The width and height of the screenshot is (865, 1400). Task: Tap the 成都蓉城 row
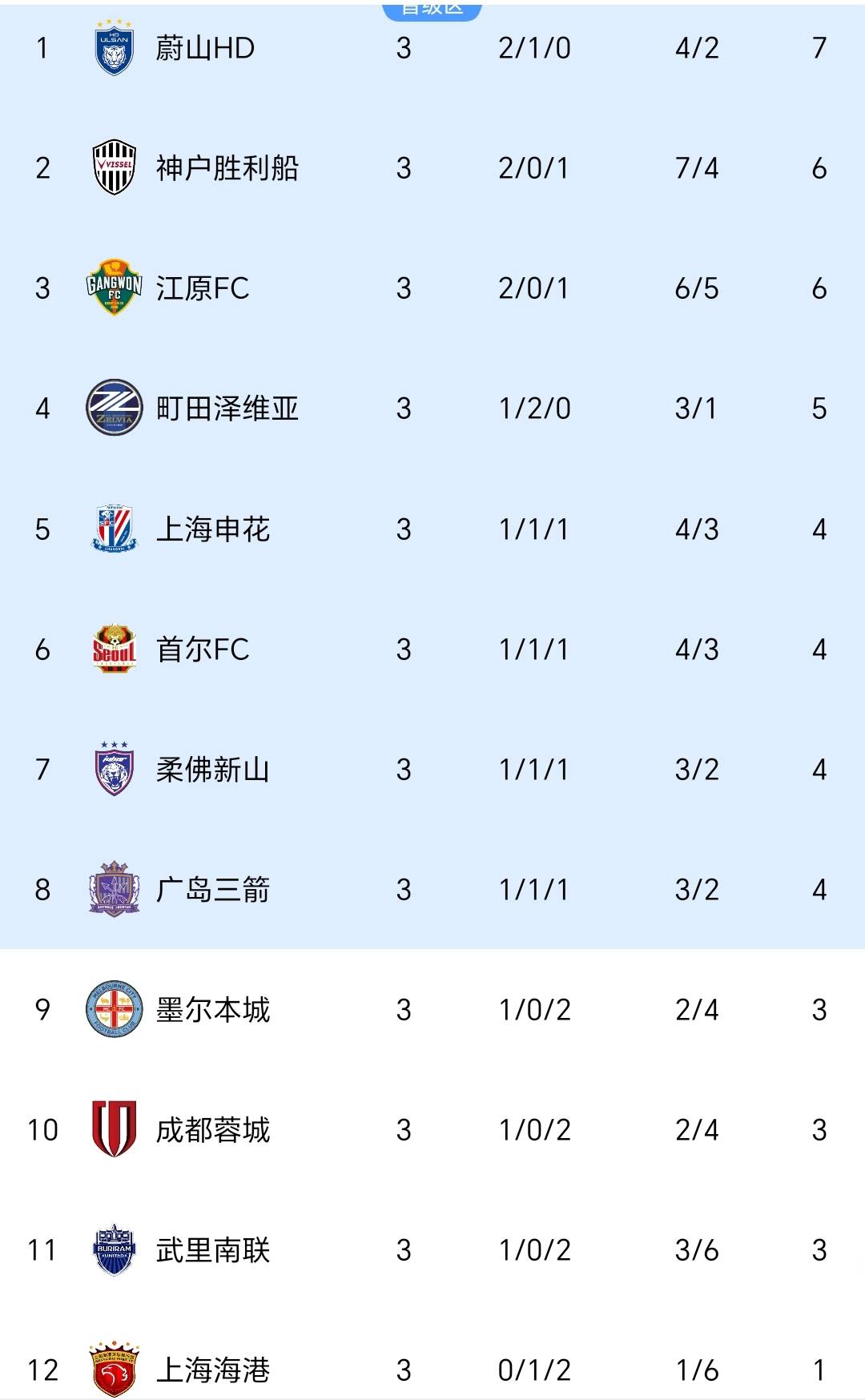coord(212,1130)
